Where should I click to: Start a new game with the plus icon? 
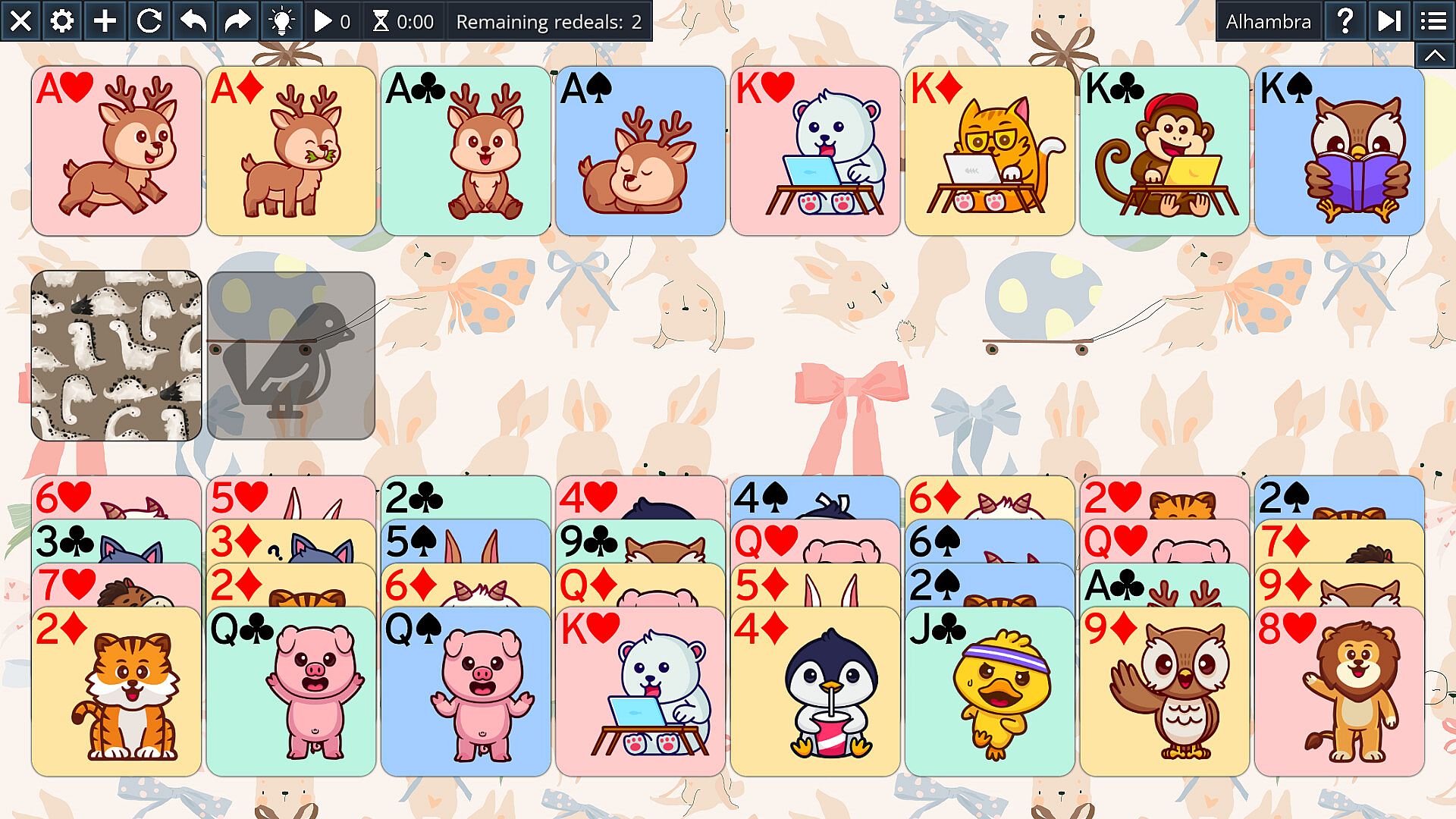pos(105,20)
